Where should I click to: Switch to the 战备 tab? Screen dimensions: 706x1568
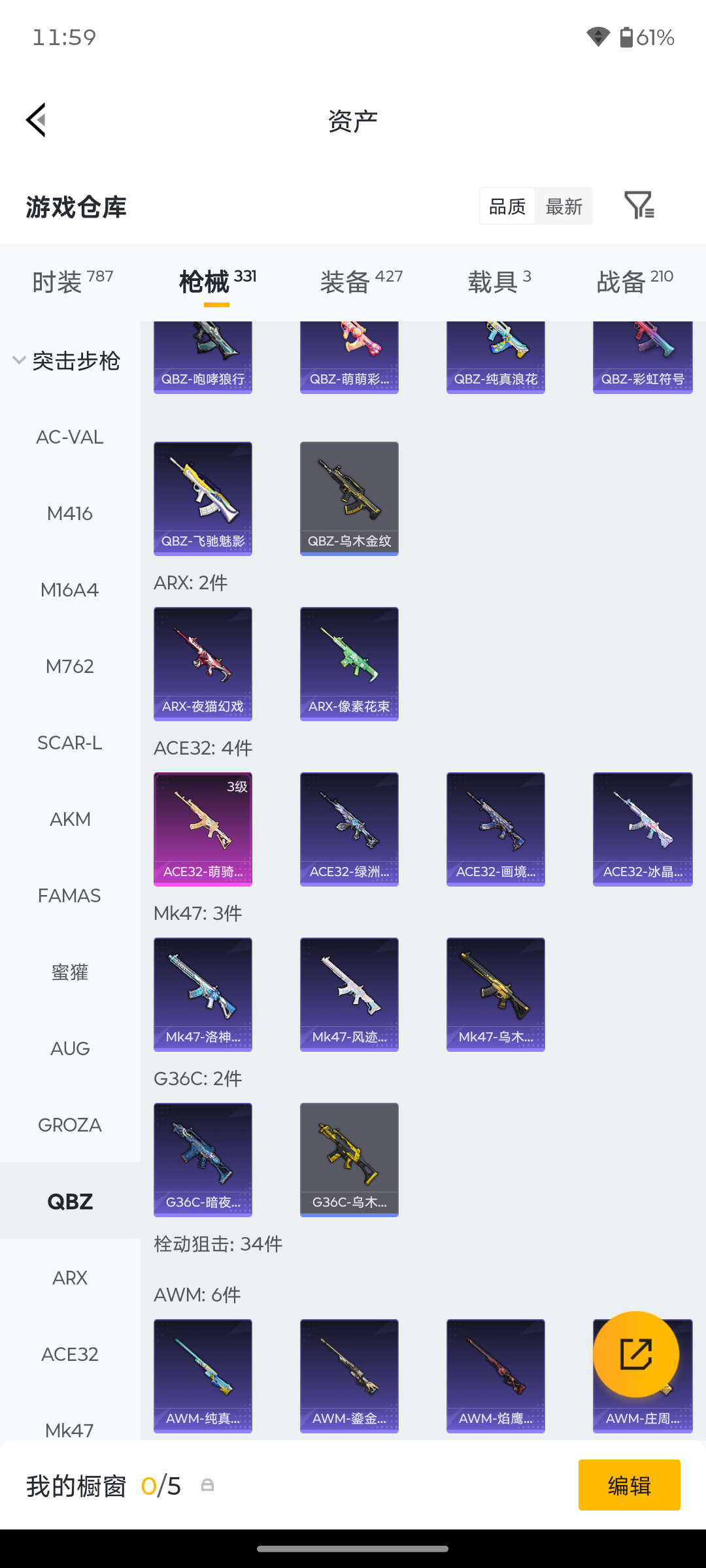click(635, 282)
